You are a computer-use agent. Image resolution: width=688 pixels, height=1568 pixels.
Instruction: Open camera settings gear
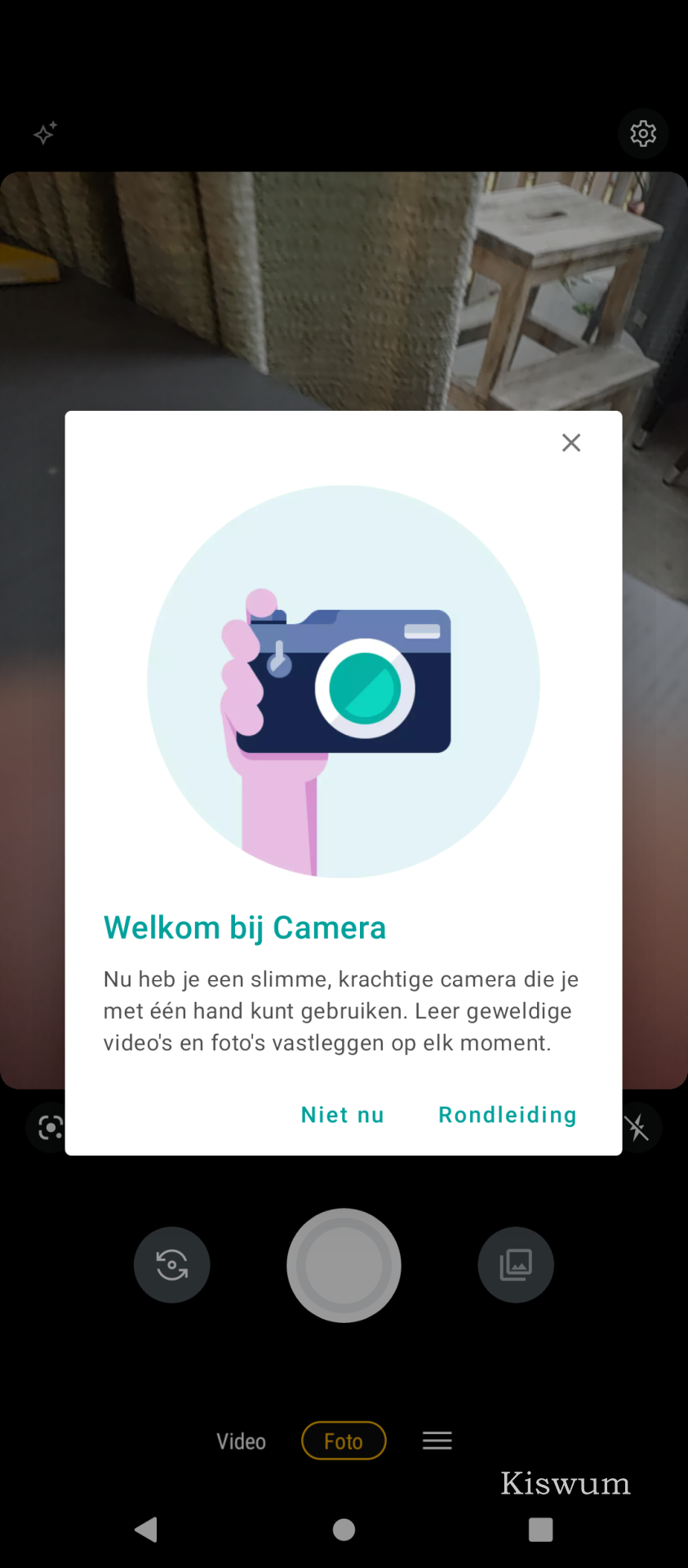pos(643,133)
